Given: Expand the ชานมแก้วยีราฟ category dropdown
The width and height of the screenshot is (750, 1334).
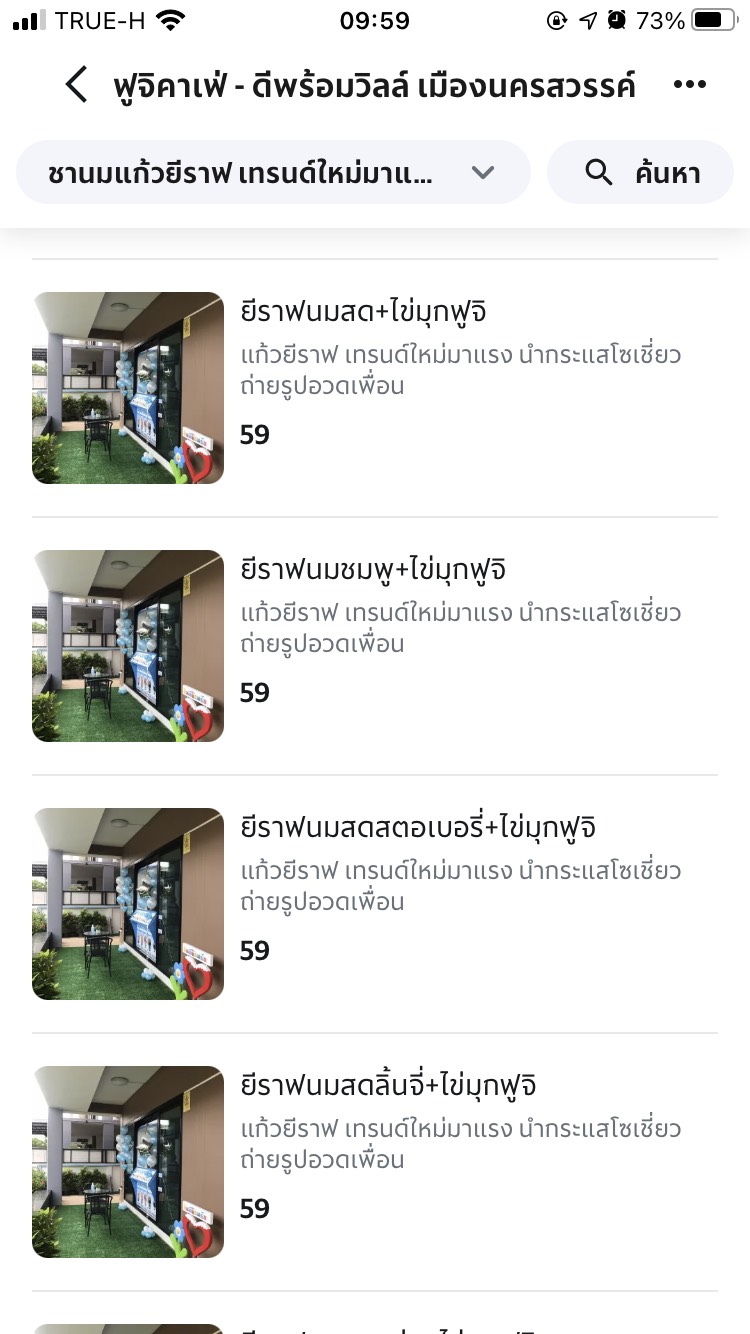Looking at the screenshot, I should point(273,173).
